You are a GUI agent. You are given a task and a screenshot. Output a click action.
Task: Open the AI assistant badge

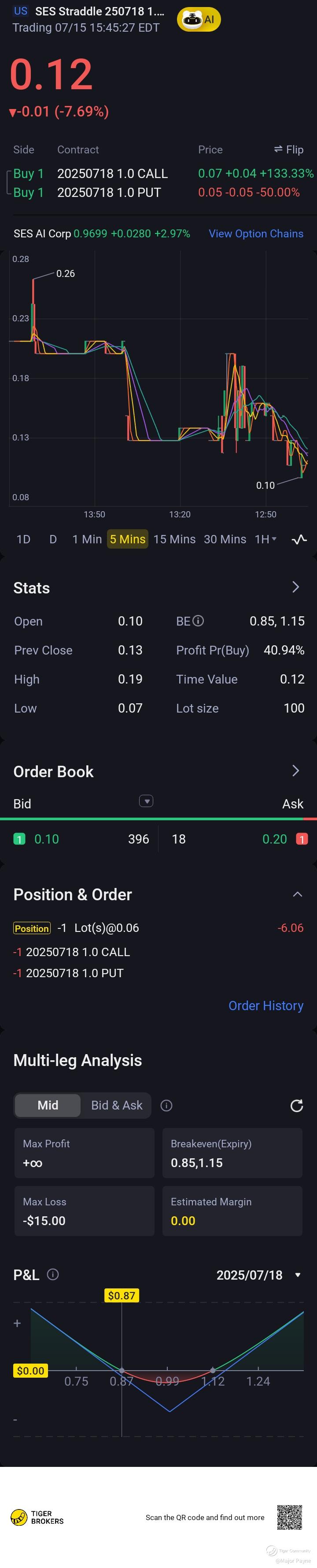[199, 19]
